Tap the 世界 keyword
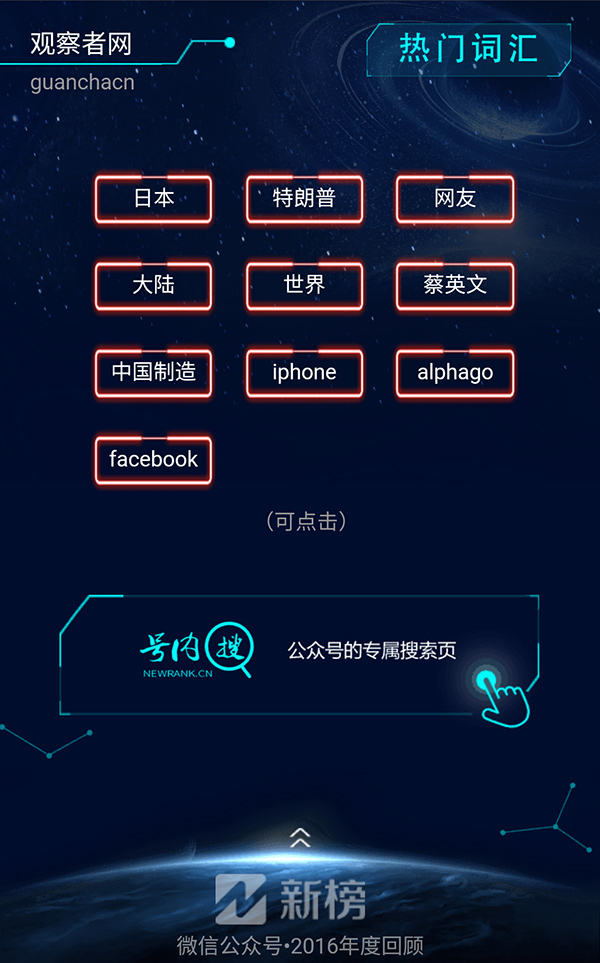Image resolution: width=600 pixels, height=963 pixels. tap(305, 286)
